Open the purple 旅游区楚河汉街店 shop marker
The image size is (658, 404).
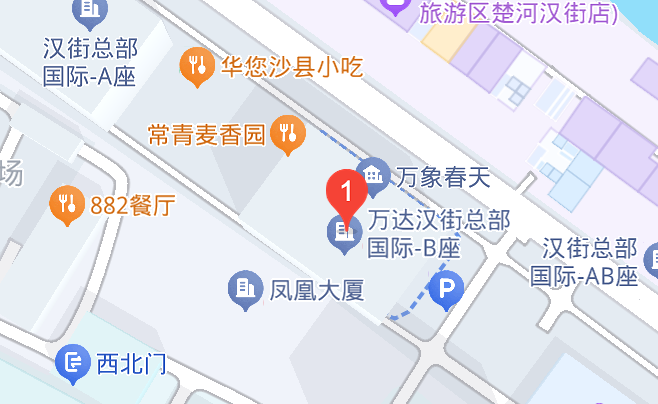click(397, 9)
